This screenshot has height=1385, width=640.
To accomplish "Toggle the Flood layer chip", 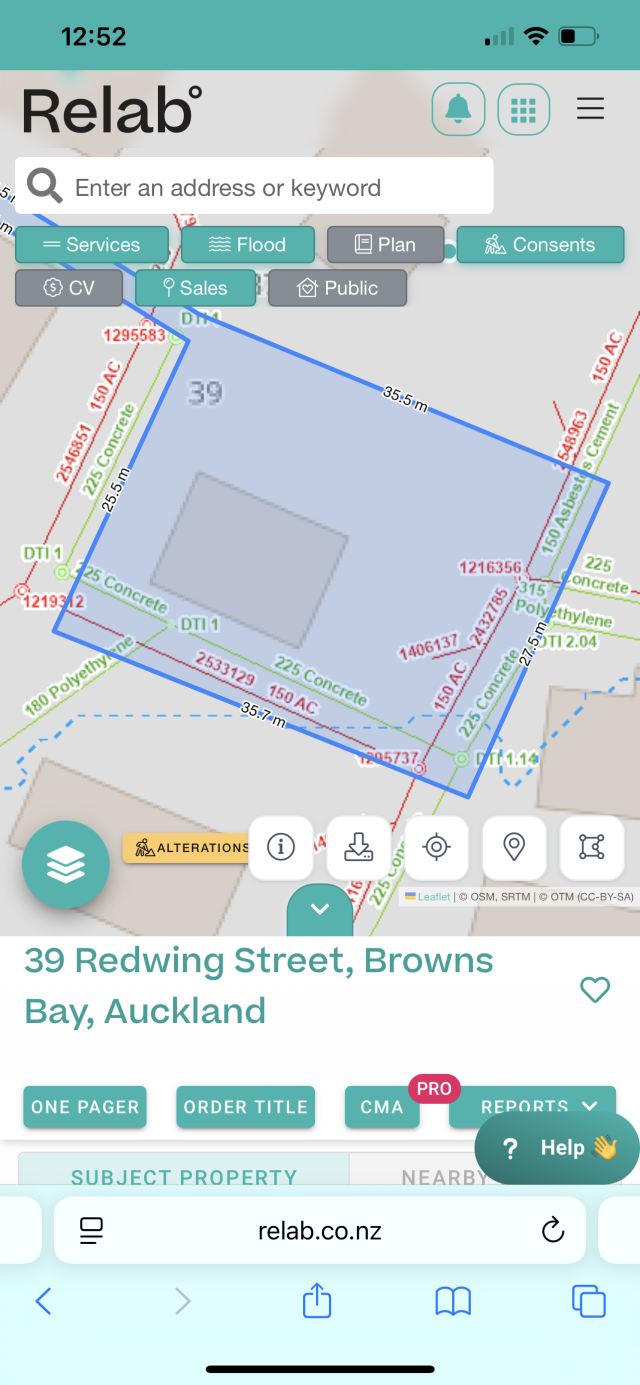I will tap(248, 245).
